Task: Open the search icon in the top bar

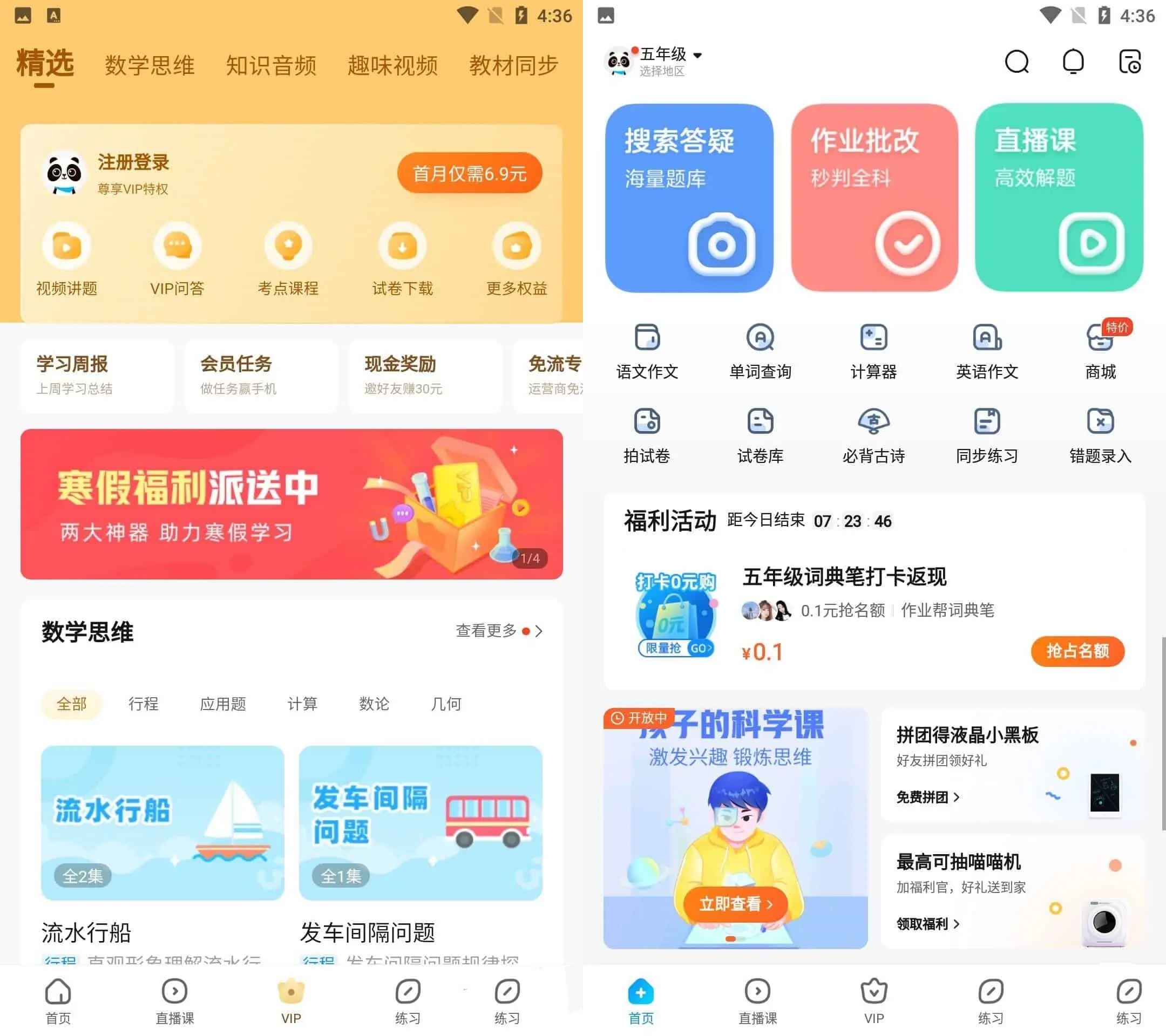Action: [1016, 62]
